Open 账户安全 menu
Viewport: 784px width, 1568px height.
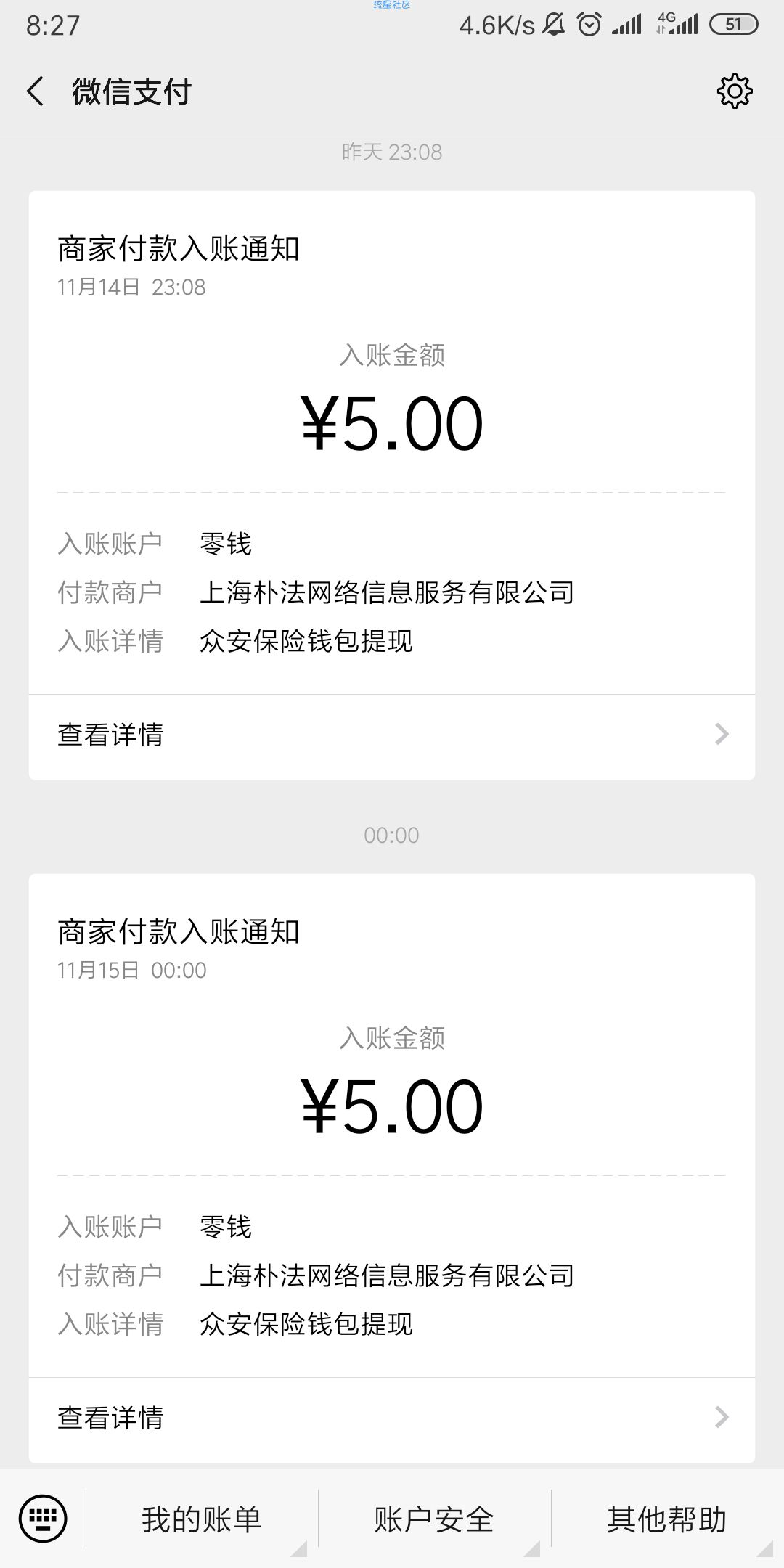point(434,1520)
